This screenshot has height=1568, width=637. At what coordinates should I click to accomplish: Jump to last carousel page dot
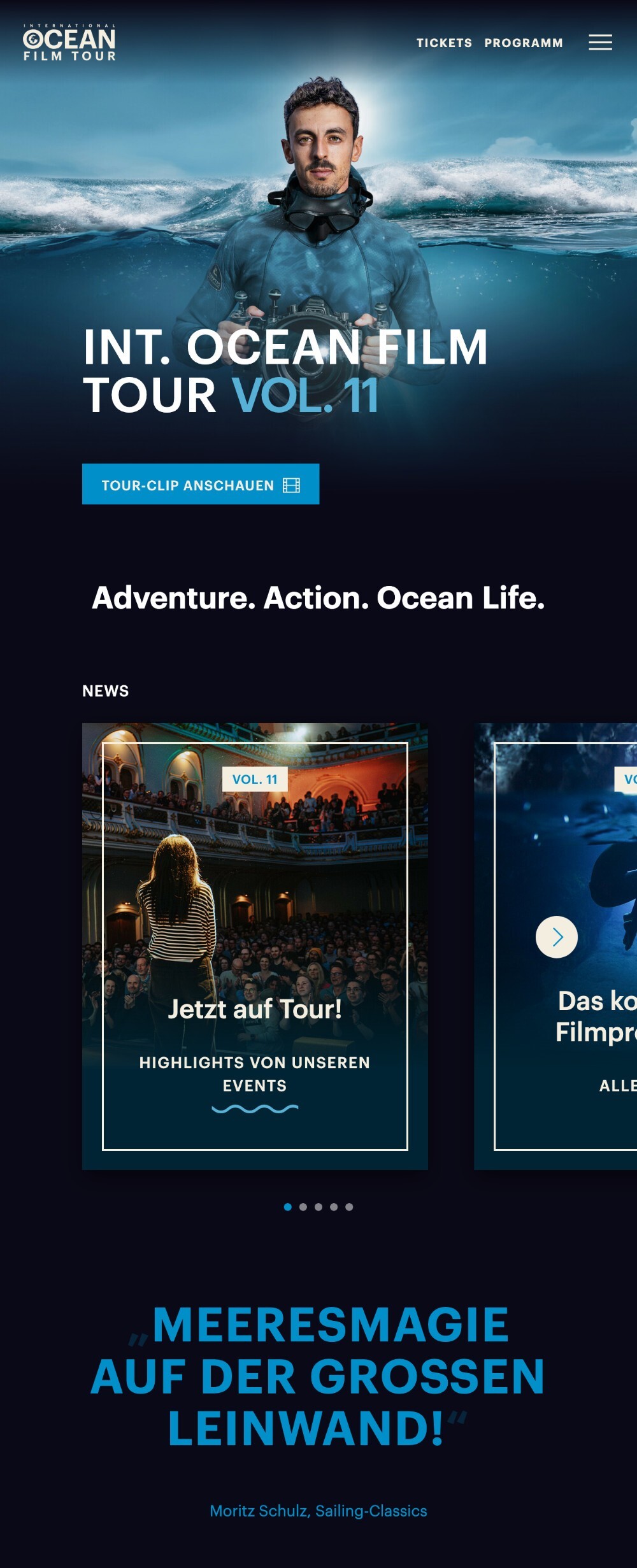[349, 1207]
